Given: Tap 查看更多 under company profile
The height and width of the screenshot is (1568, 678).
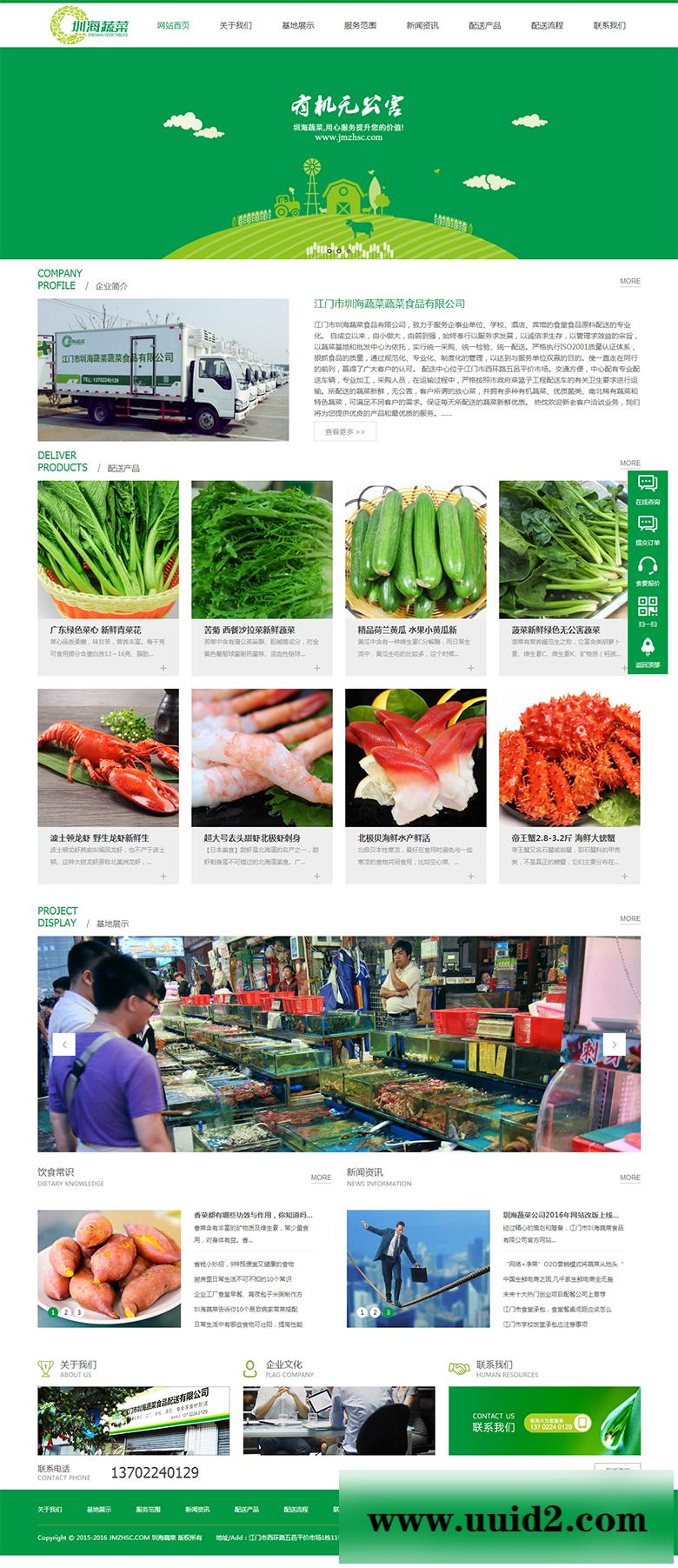Looking at the screenshot, I should click(x=344, y=431).
